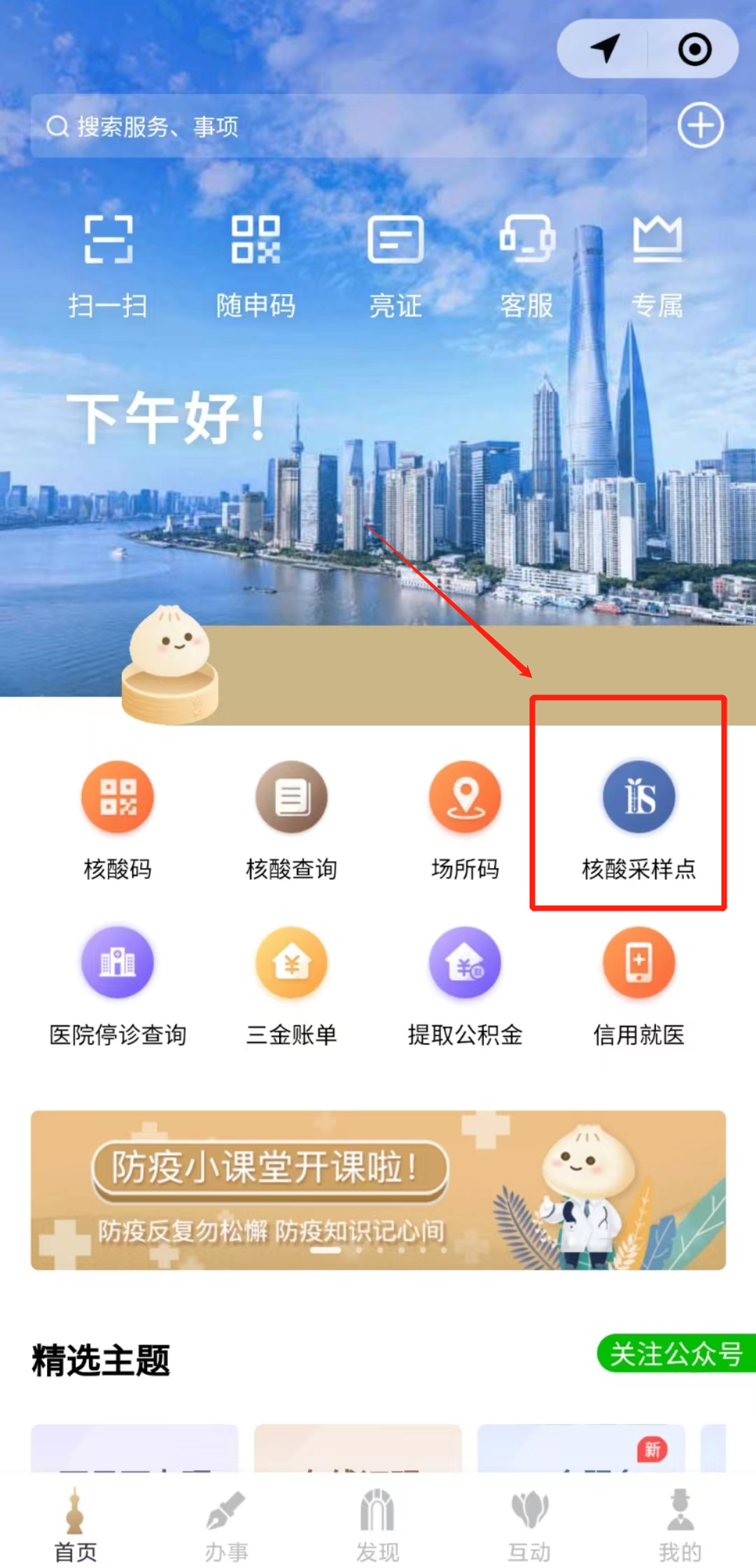Open the 防疫小课堂 banner
The width and height of the screenshot is (756, 1568).
378,1189
